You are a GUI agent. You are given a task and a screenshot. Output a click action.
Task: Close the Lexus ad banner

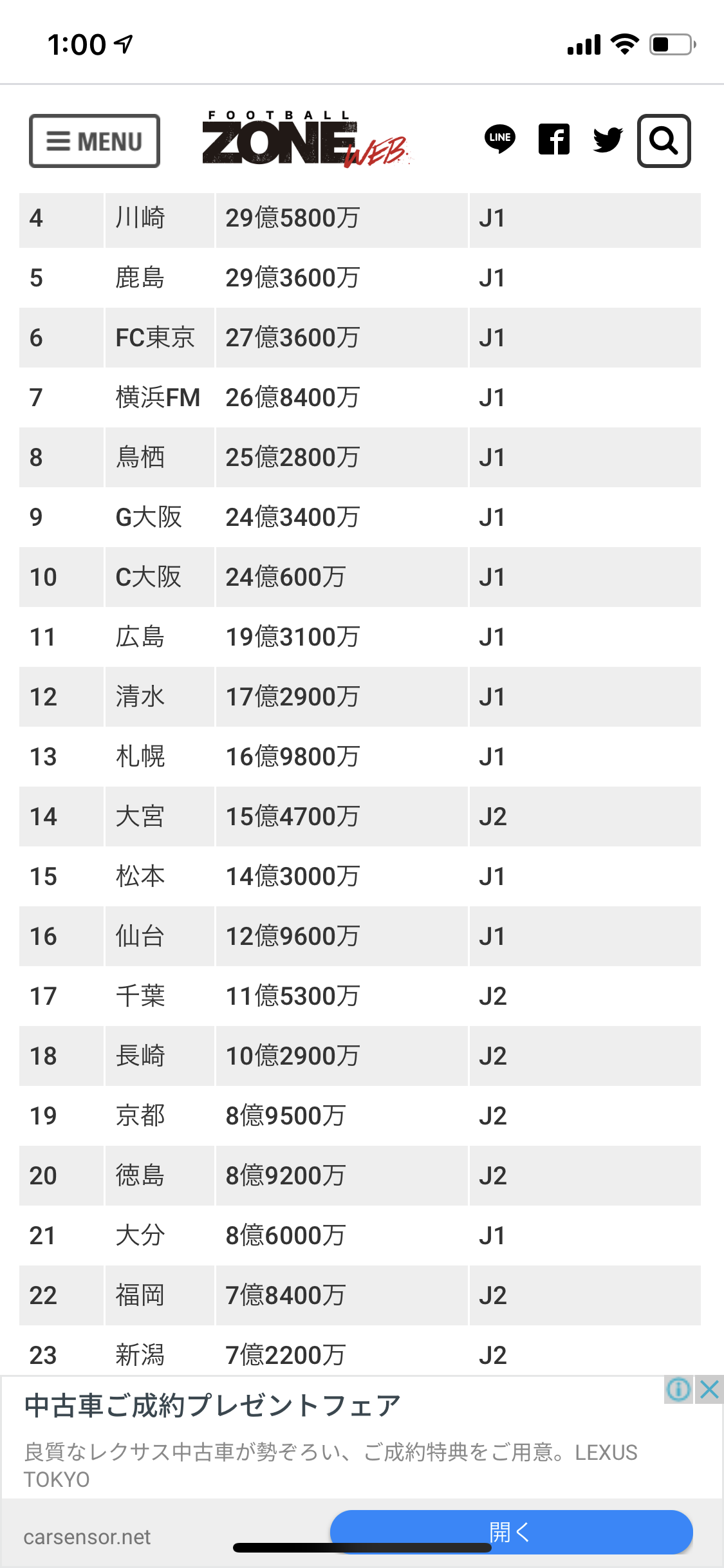709,1390
